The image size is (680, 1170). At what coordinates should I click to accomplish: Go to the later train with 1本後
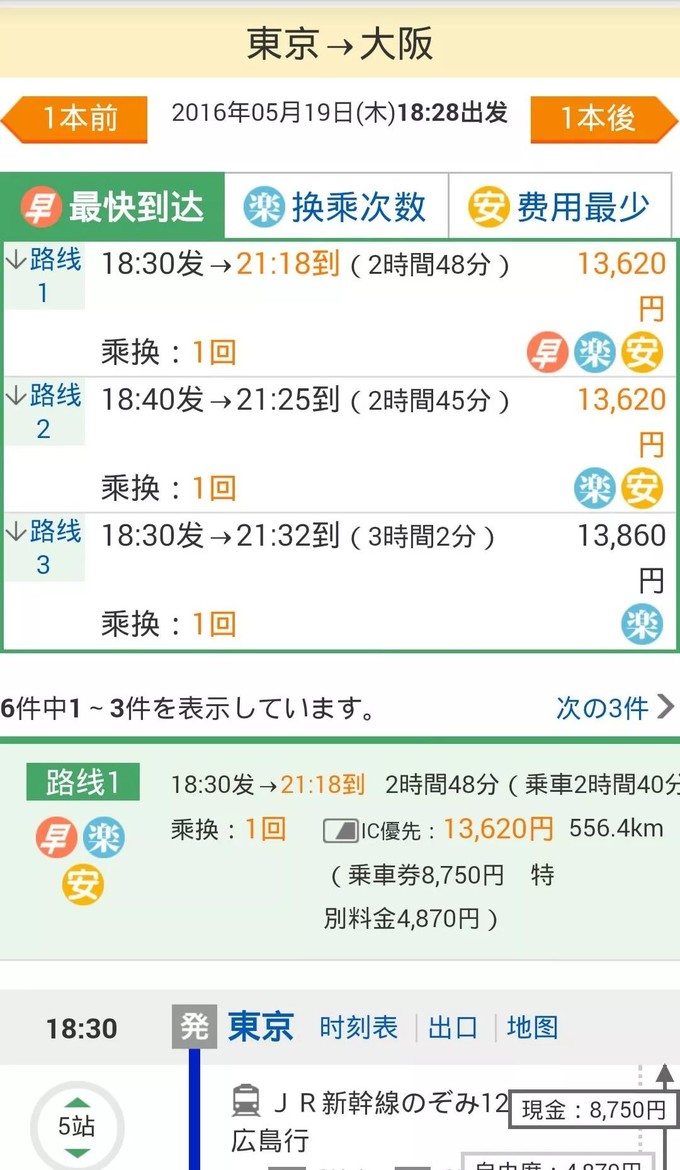(x=603, y=119)
